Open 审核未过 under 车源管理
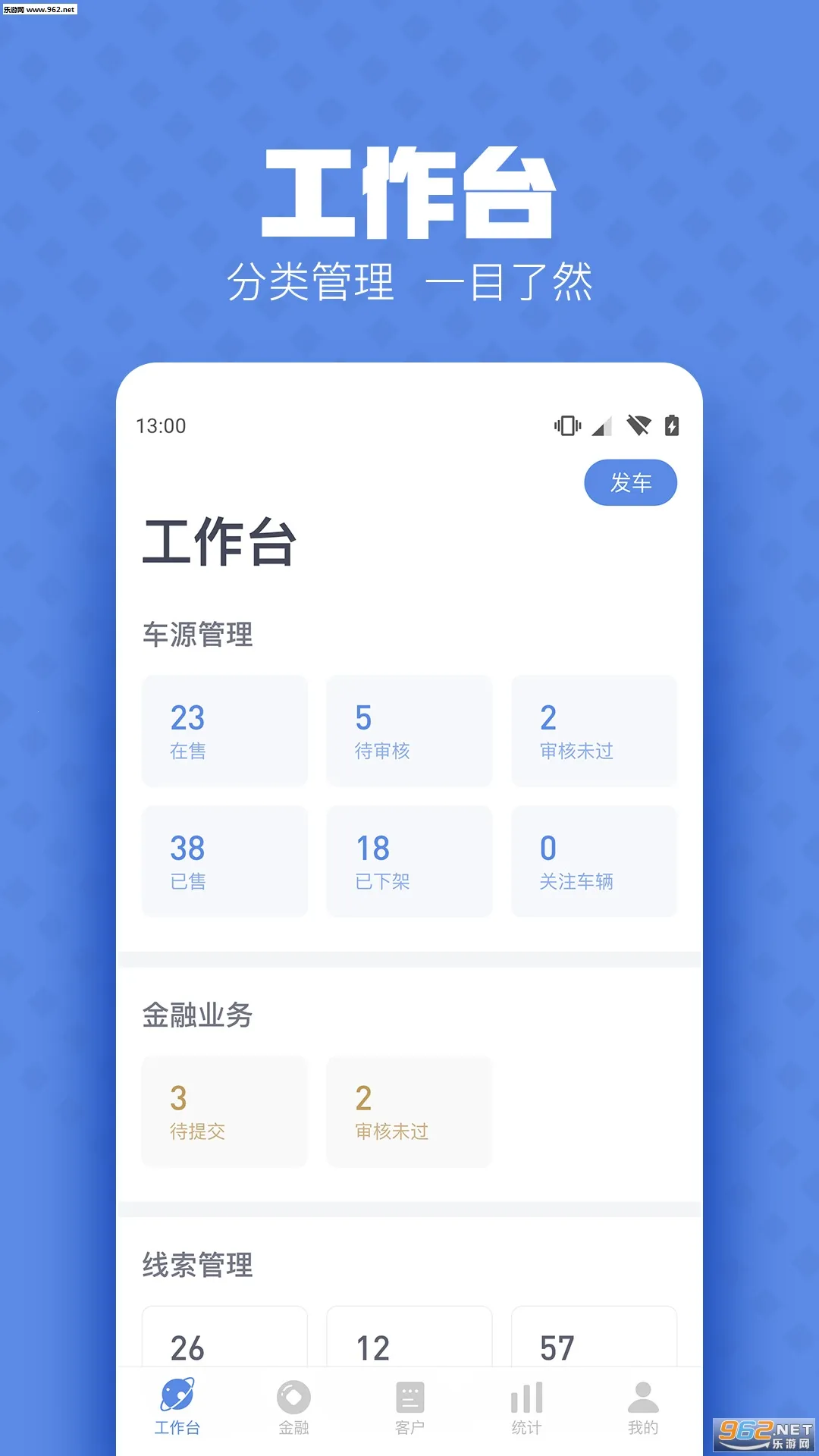Image resolution: width=819 pixels, height=1456 pixels. (x=594, y=730)
